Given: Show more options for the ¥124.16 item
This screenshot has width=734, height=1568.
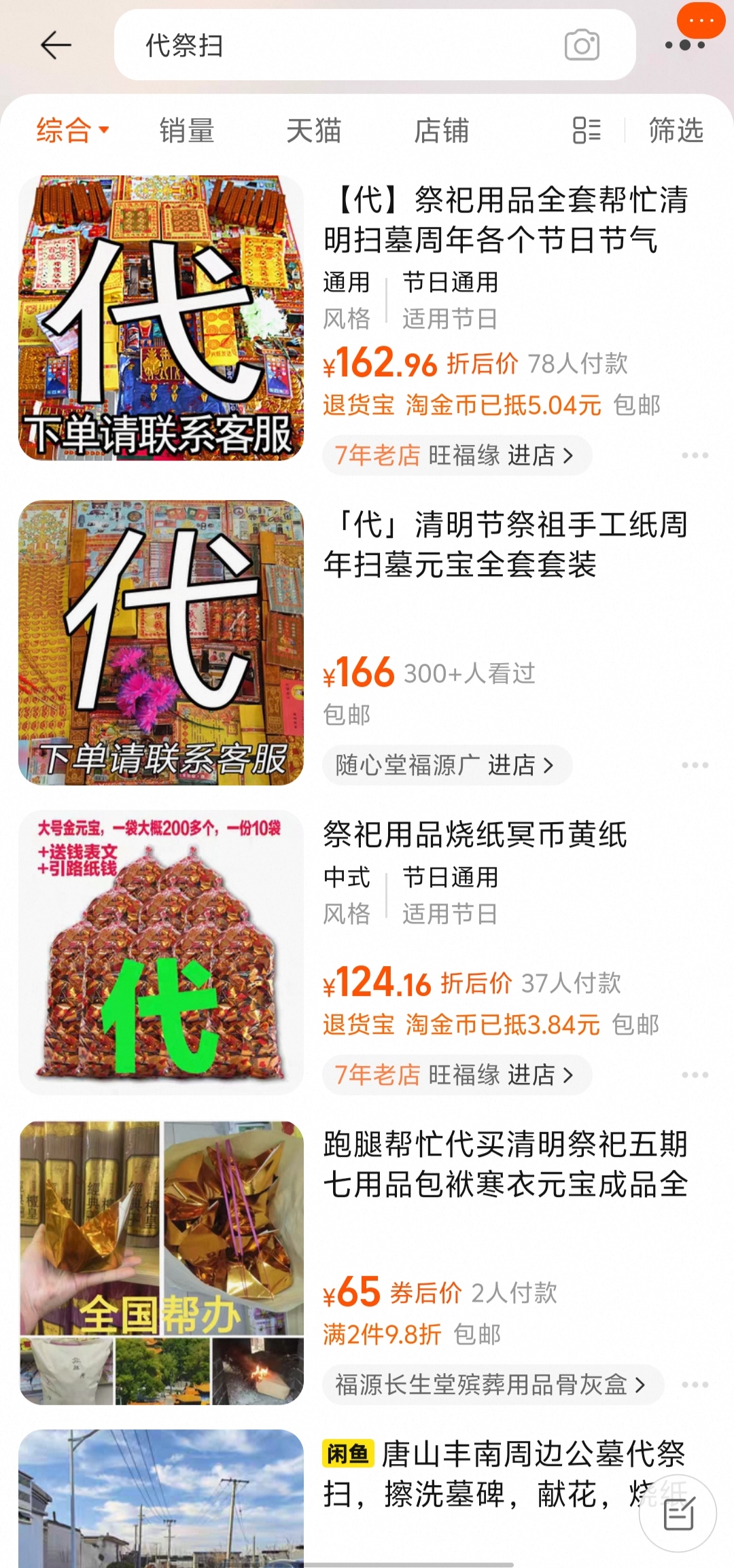Looking at the screenshot, I should tap(695, 1075).
